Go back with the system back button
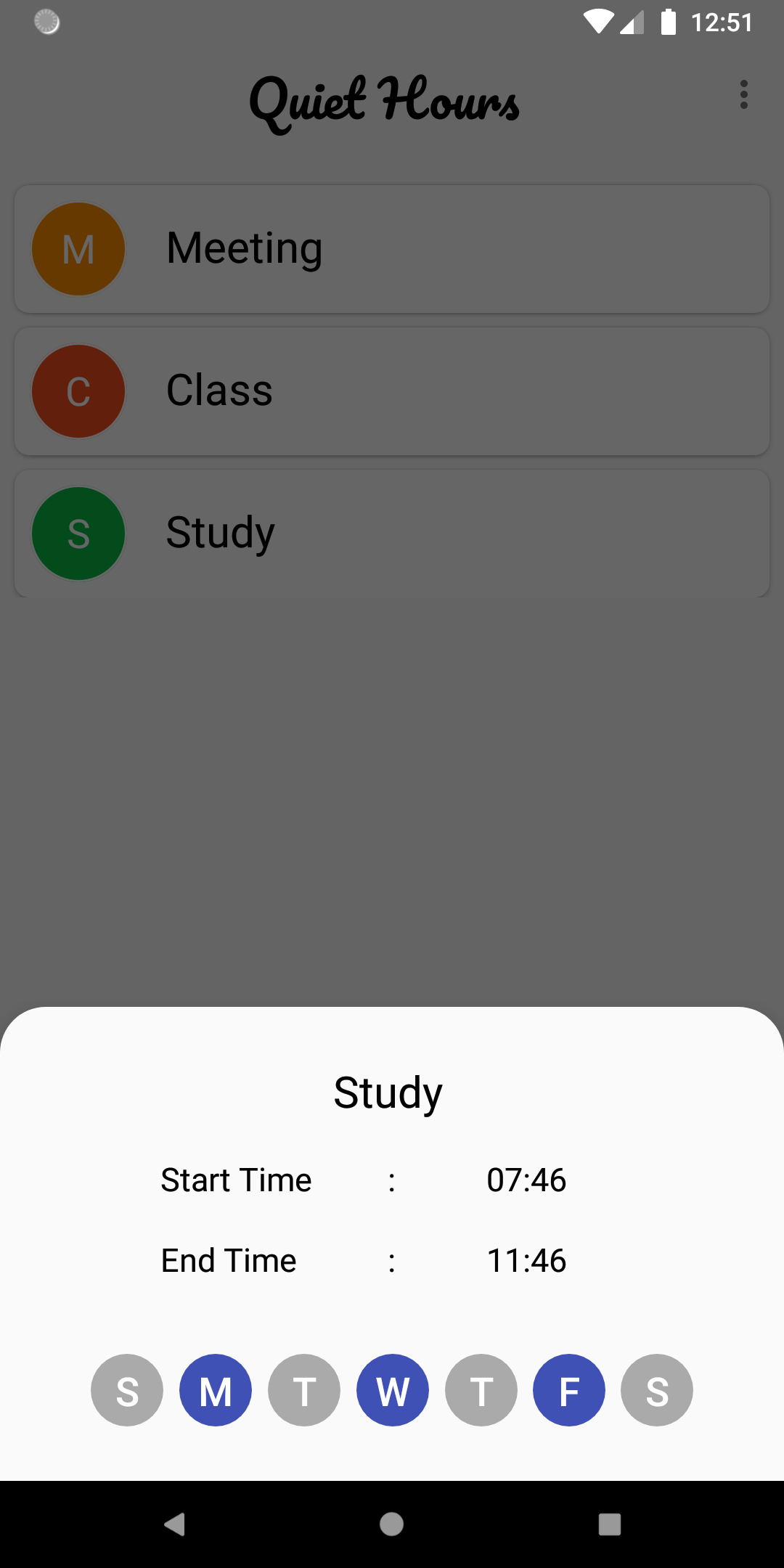Screen dimensions: 784x1568 coord(174,1524)
